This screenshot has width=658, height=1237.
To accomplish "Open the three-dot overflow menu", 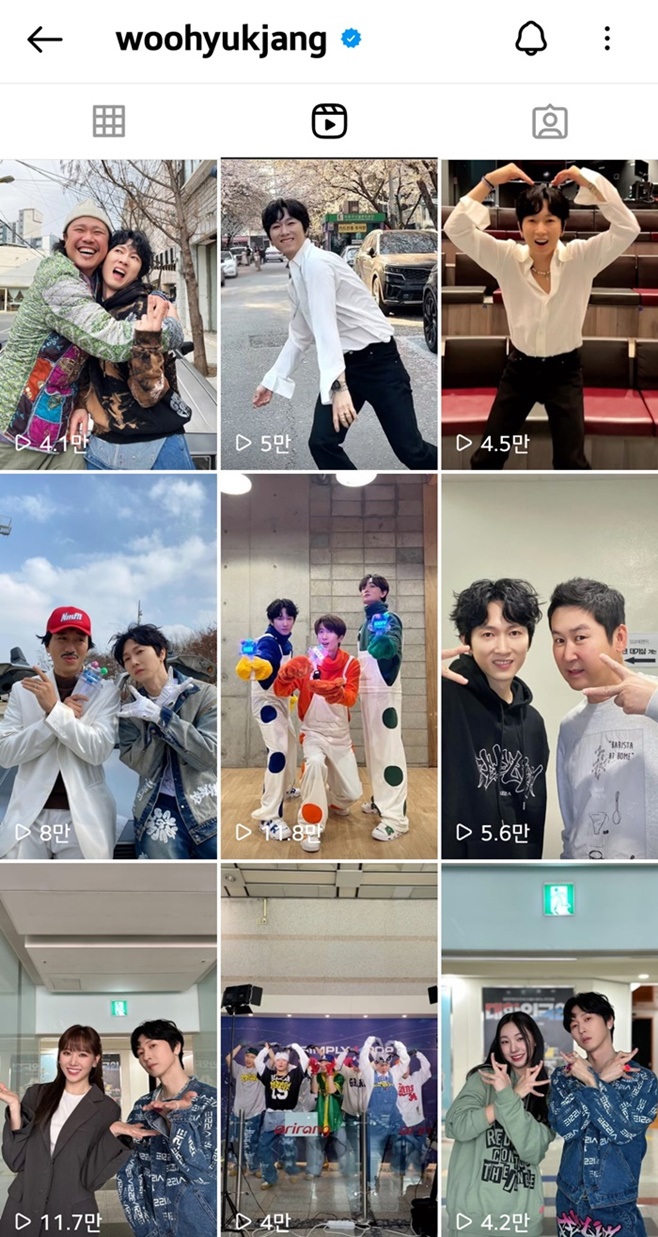I will click(607, 39).
